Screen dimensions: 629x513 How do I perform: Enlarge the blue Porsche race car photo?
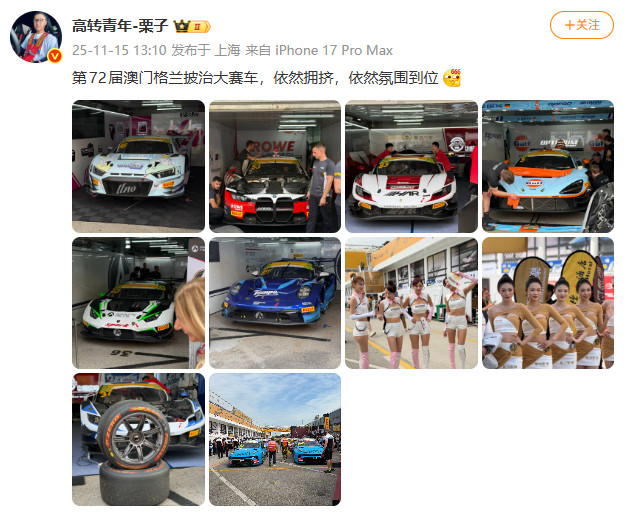[x=275, y=303]
